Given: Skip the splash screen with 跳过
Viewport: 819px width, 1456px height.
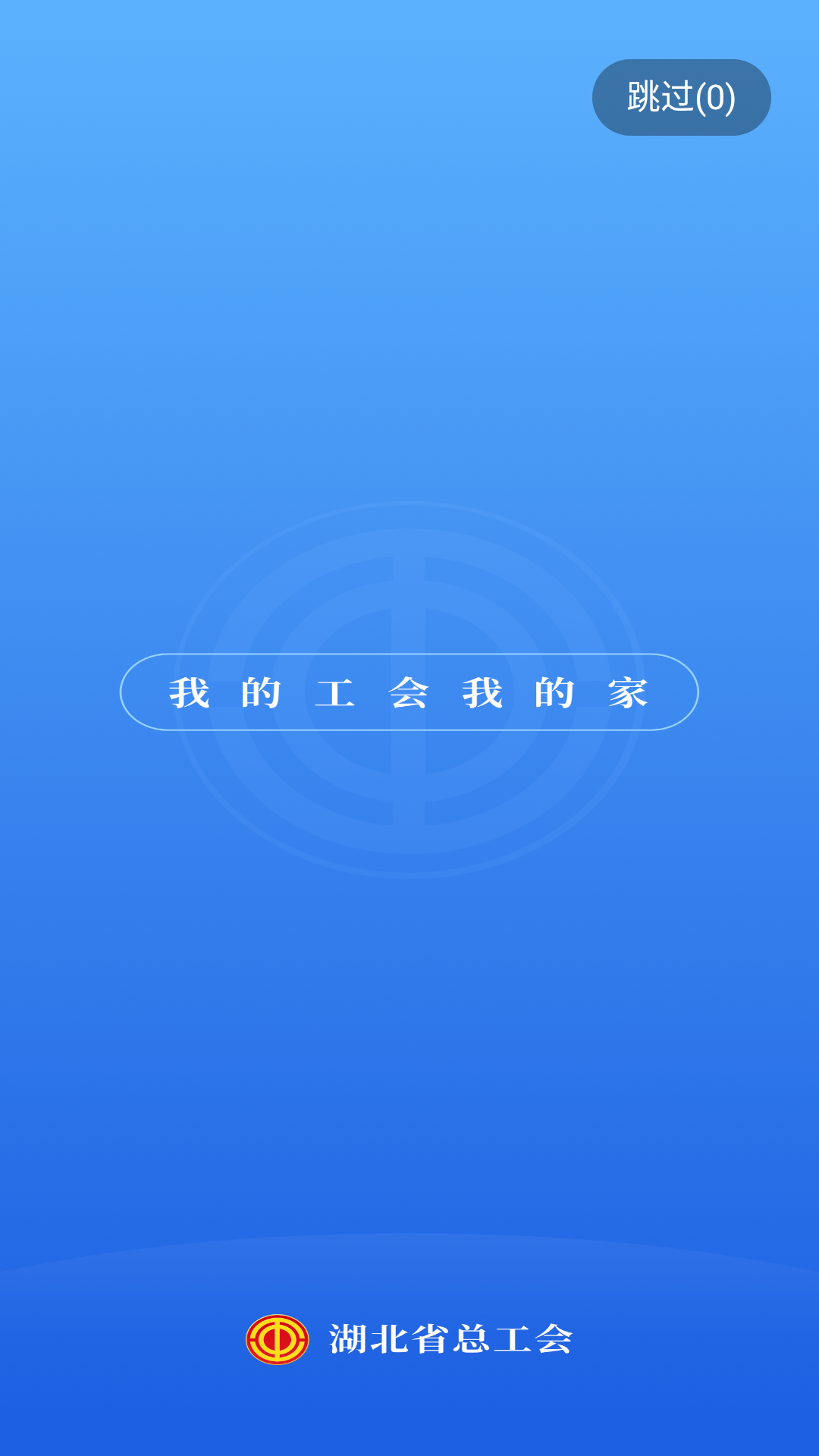Looking at the screenshot, I should [x=681, y=98].
